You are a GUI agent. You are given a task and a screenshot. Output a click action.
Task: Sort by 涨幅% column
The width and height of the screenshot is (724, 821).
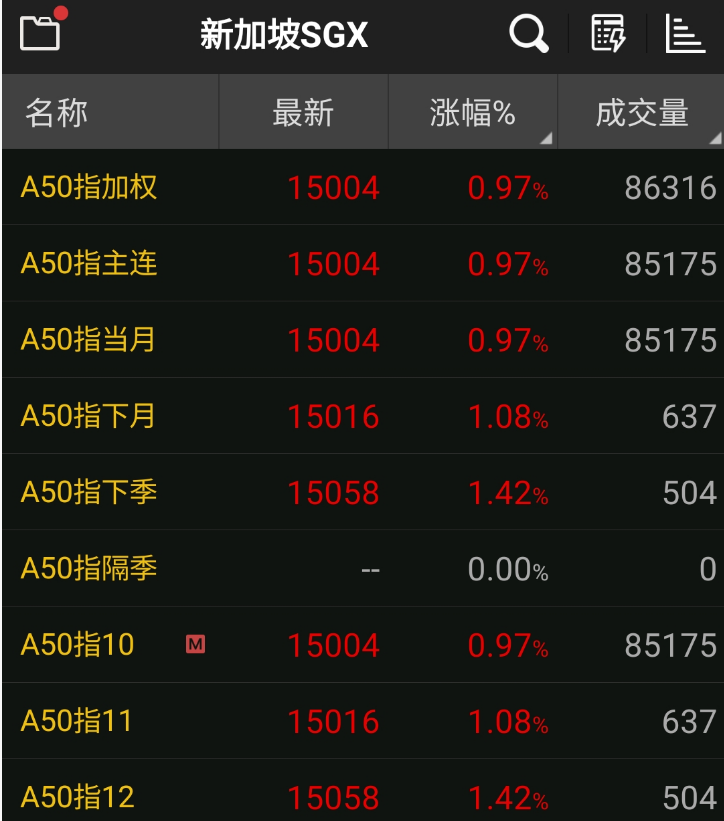pyautogui.click(x=472, y=113)
